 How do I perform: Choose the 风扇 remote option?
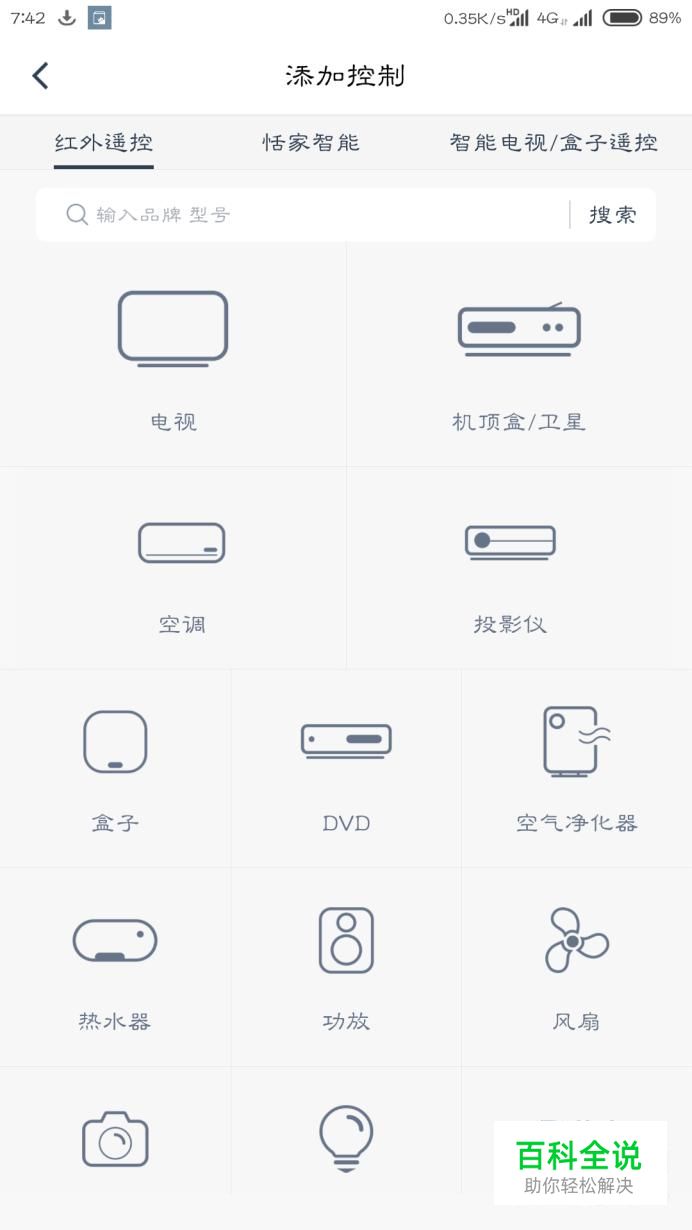pyautogui.click(x=577, y=967)
